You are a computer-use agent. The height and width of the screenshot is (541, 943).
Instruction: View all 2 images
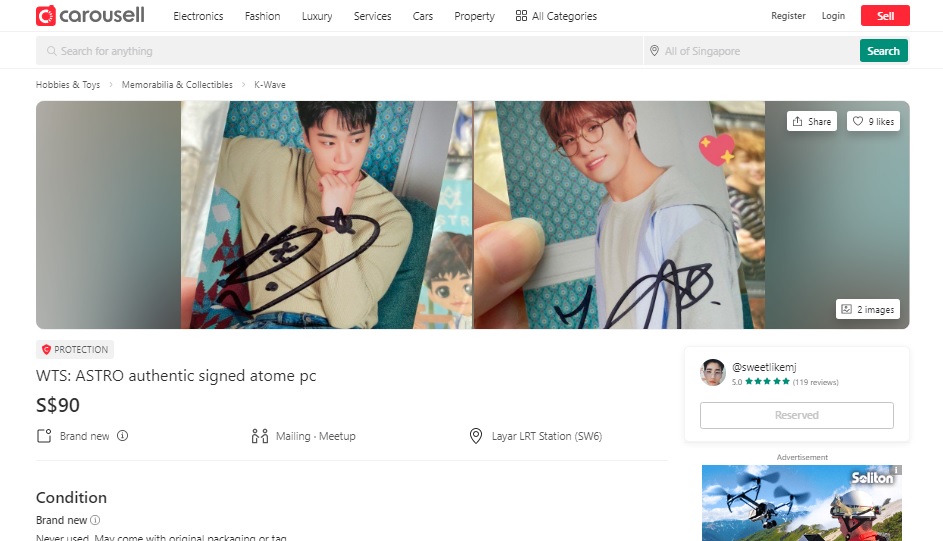[x=867, y=309]
